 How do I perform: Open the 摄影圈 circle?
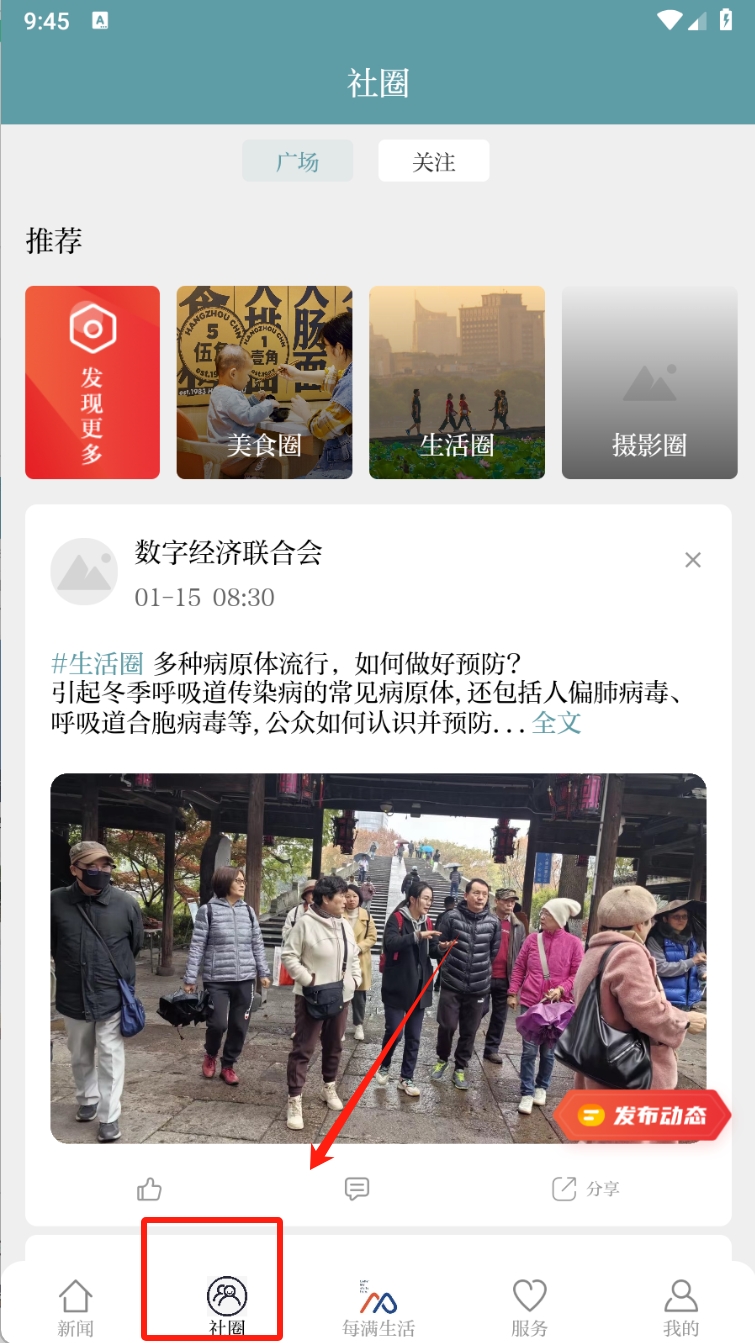click(x=649, y=382)
